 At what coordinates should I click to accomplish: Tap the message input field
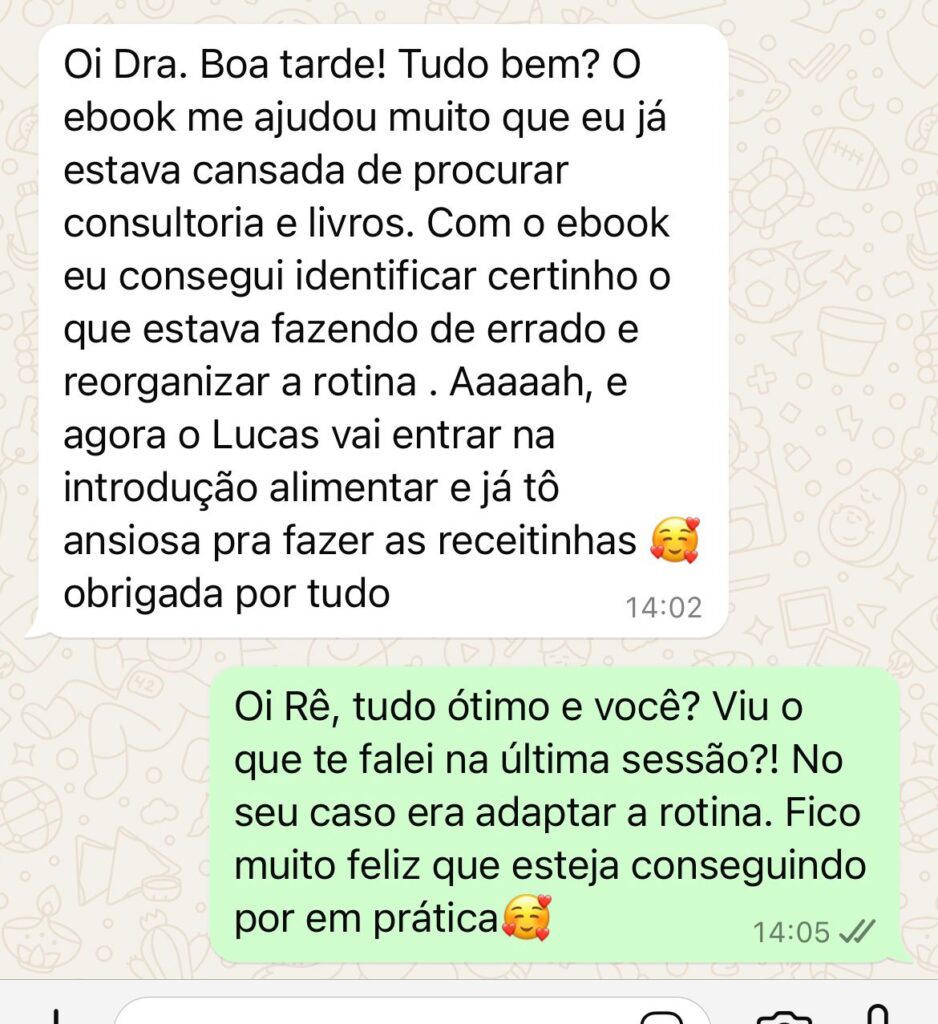click(x=380, y=1014)
